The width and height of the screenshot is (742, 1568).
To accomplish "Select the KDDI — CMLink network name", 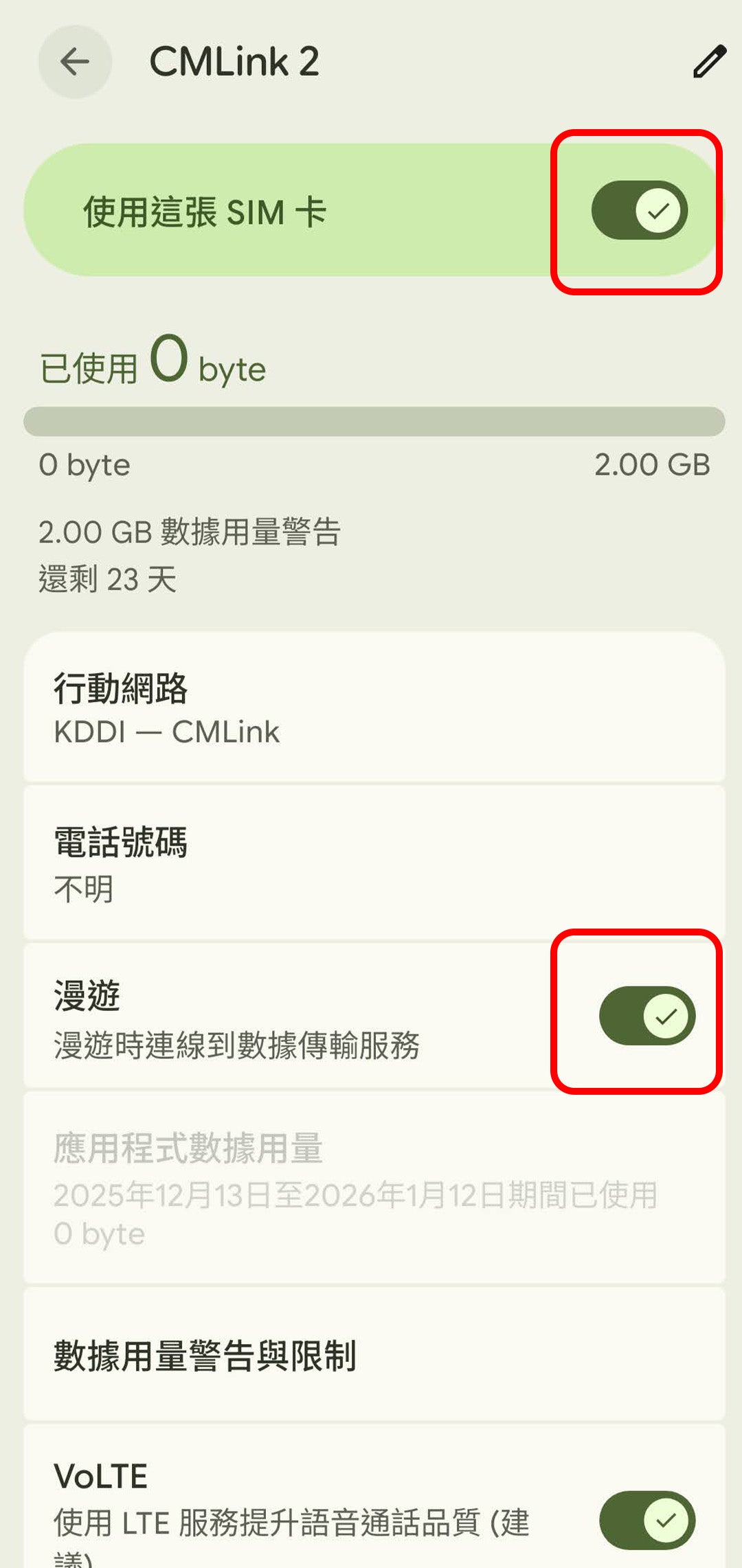I will pos(167,731).
